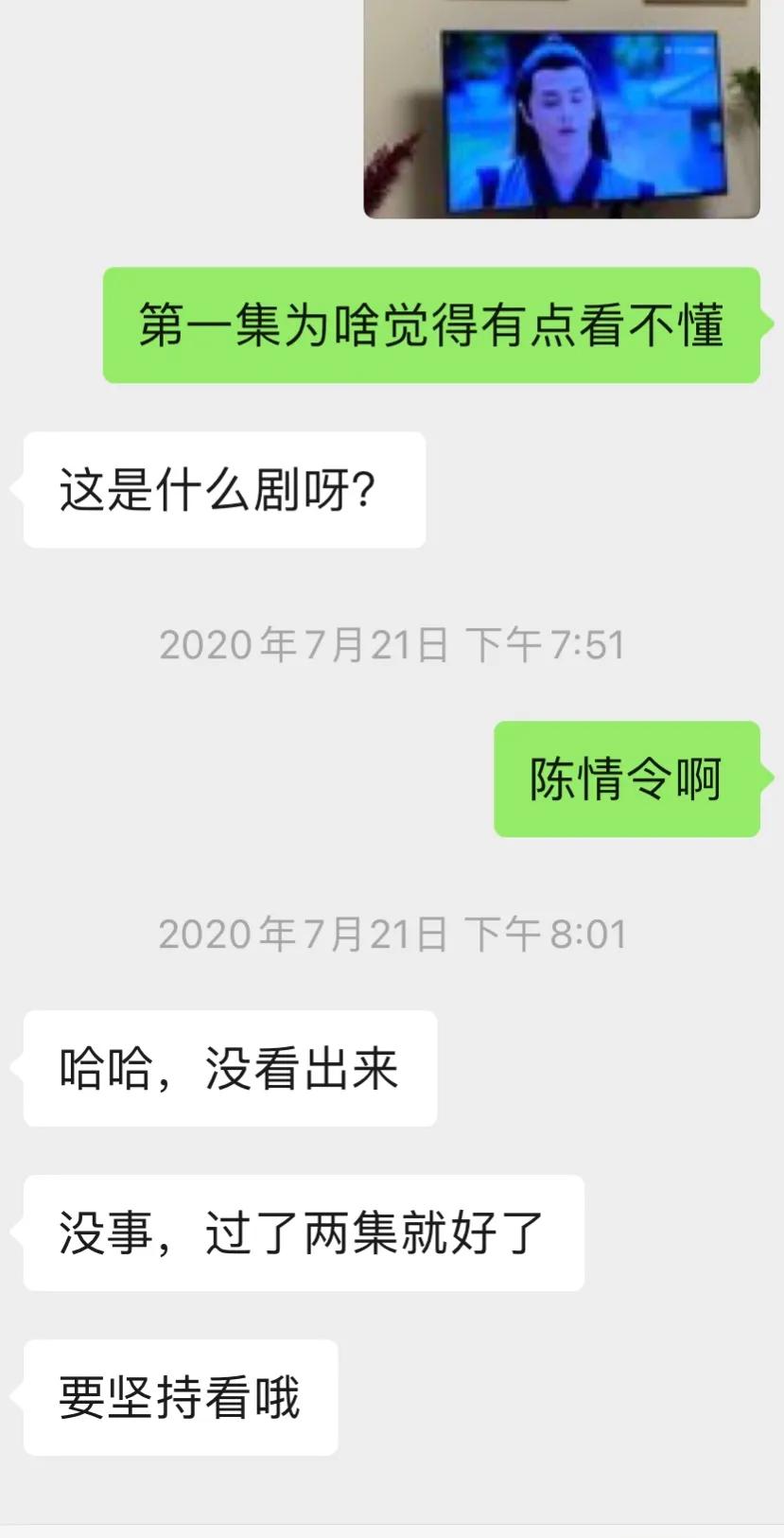
Task: Select the question message from the friend
Action: point(222,487)
